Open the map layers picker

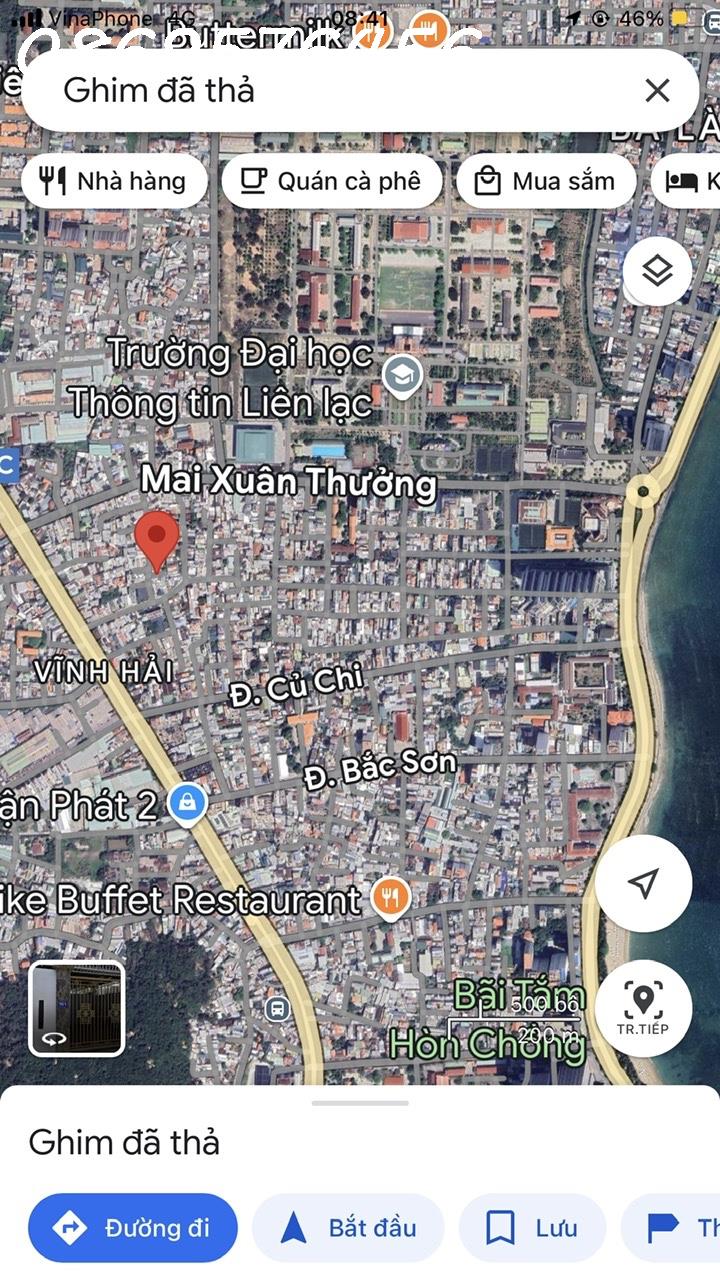point(657,271)
